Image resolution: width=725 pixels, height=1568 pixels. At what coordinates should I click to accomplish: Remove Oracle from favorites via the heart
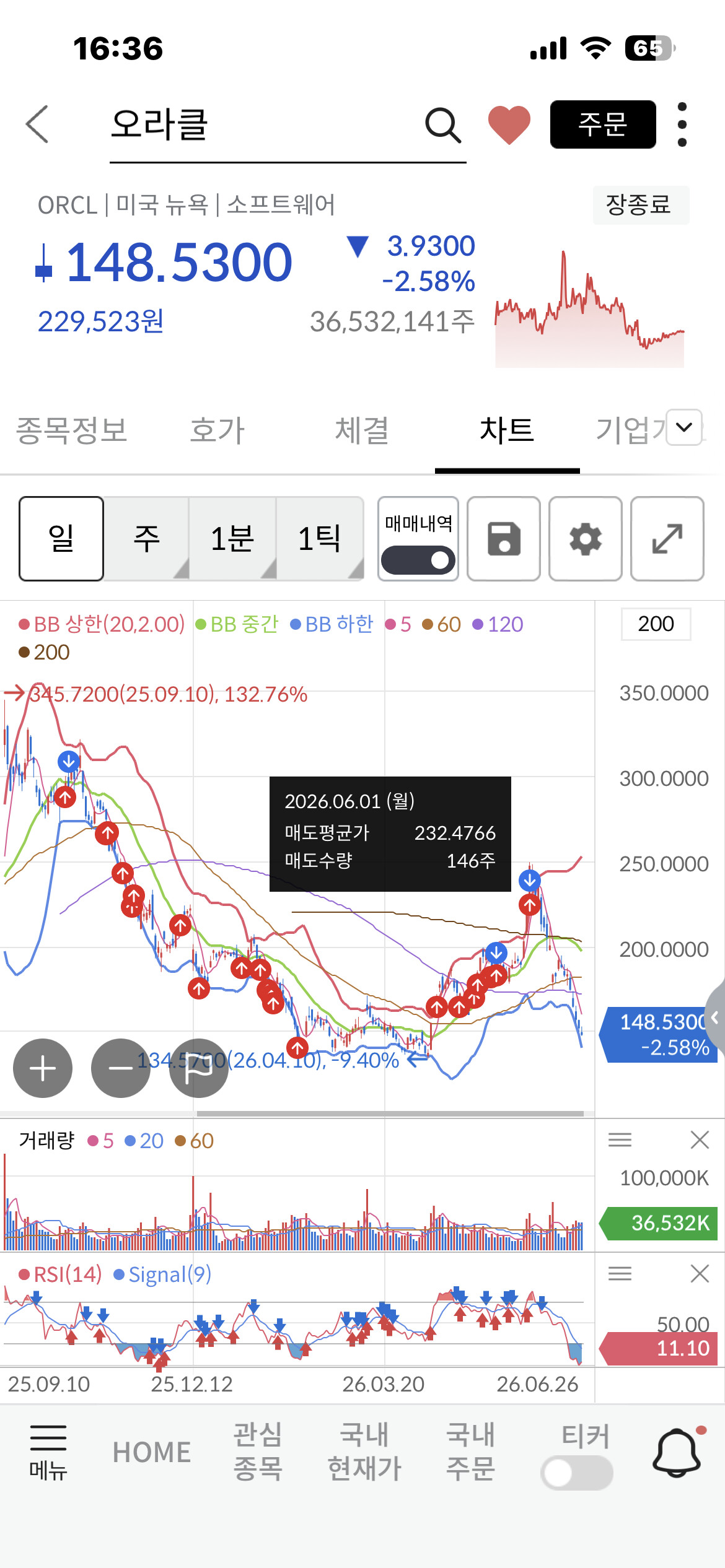[509, 124]
